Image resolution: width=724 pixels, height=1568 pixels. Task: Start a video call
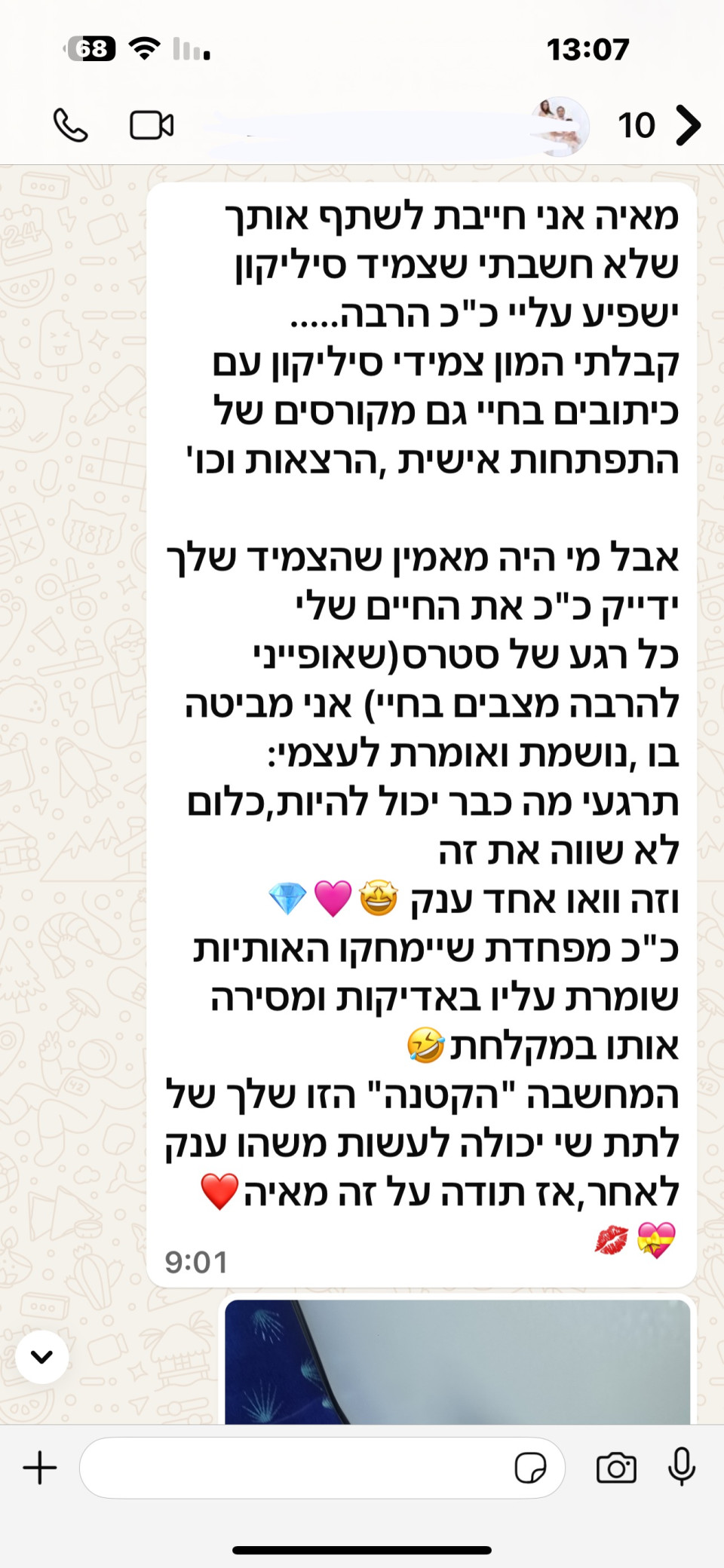coord(152,125)
